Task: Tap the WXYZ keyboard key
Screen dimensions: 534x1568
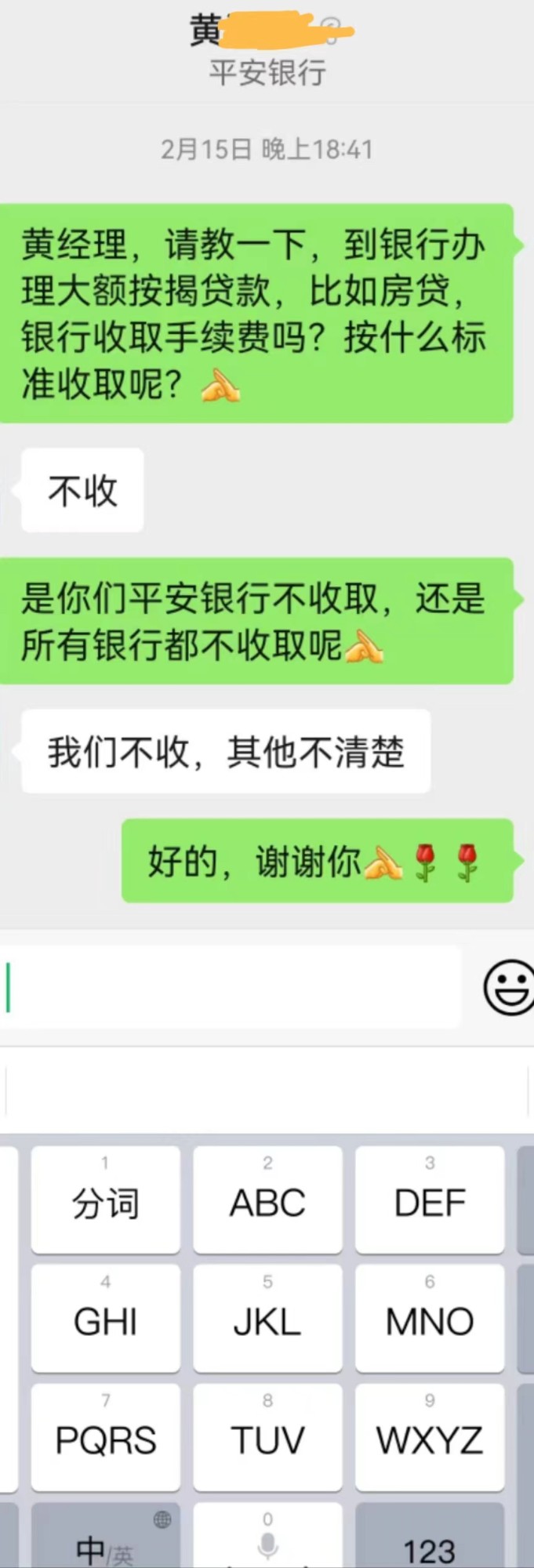Action: coord(429,1437)
